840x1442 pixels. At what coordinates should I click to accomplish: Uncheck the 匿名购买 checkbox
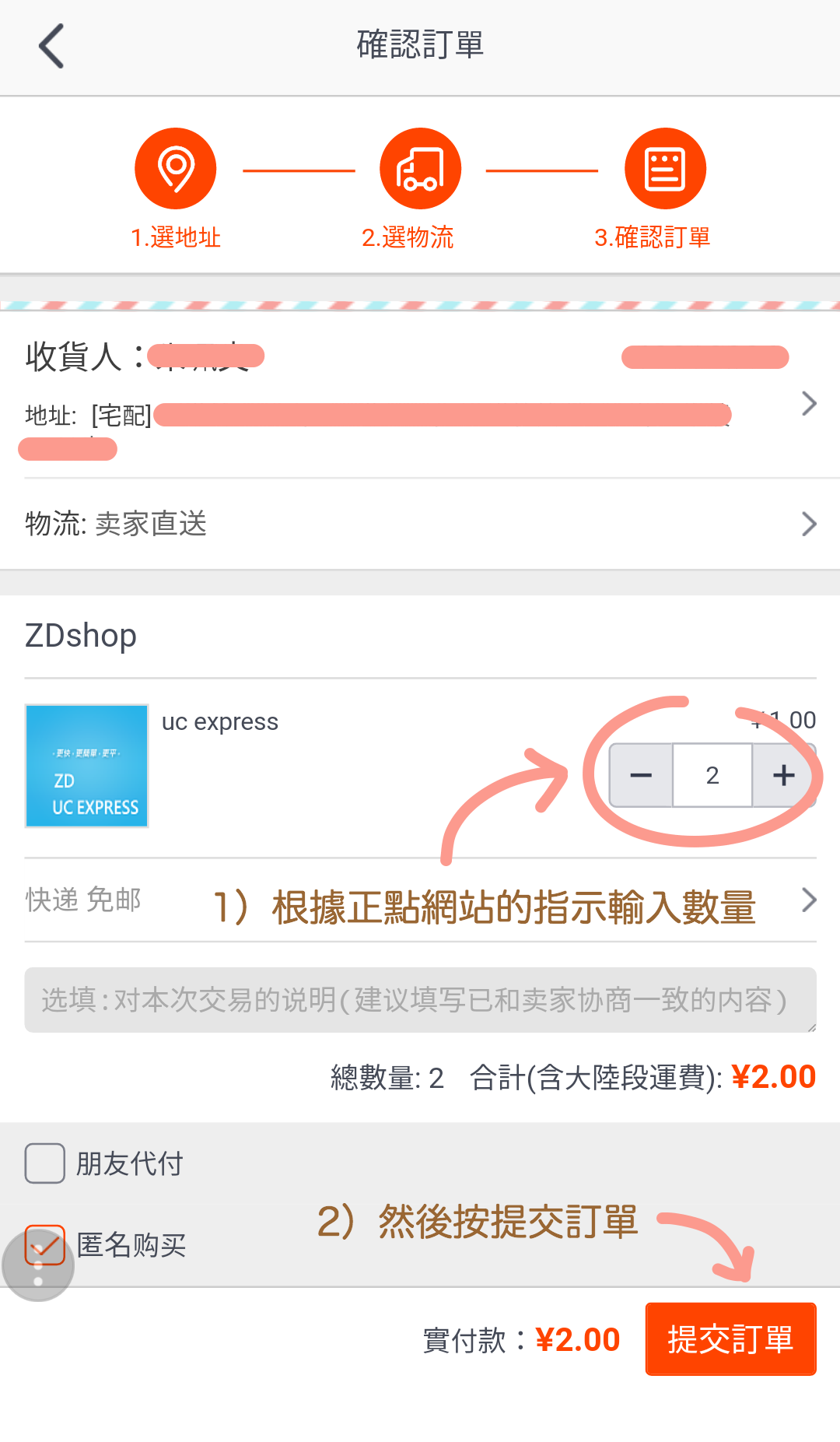click(45, 1244)
